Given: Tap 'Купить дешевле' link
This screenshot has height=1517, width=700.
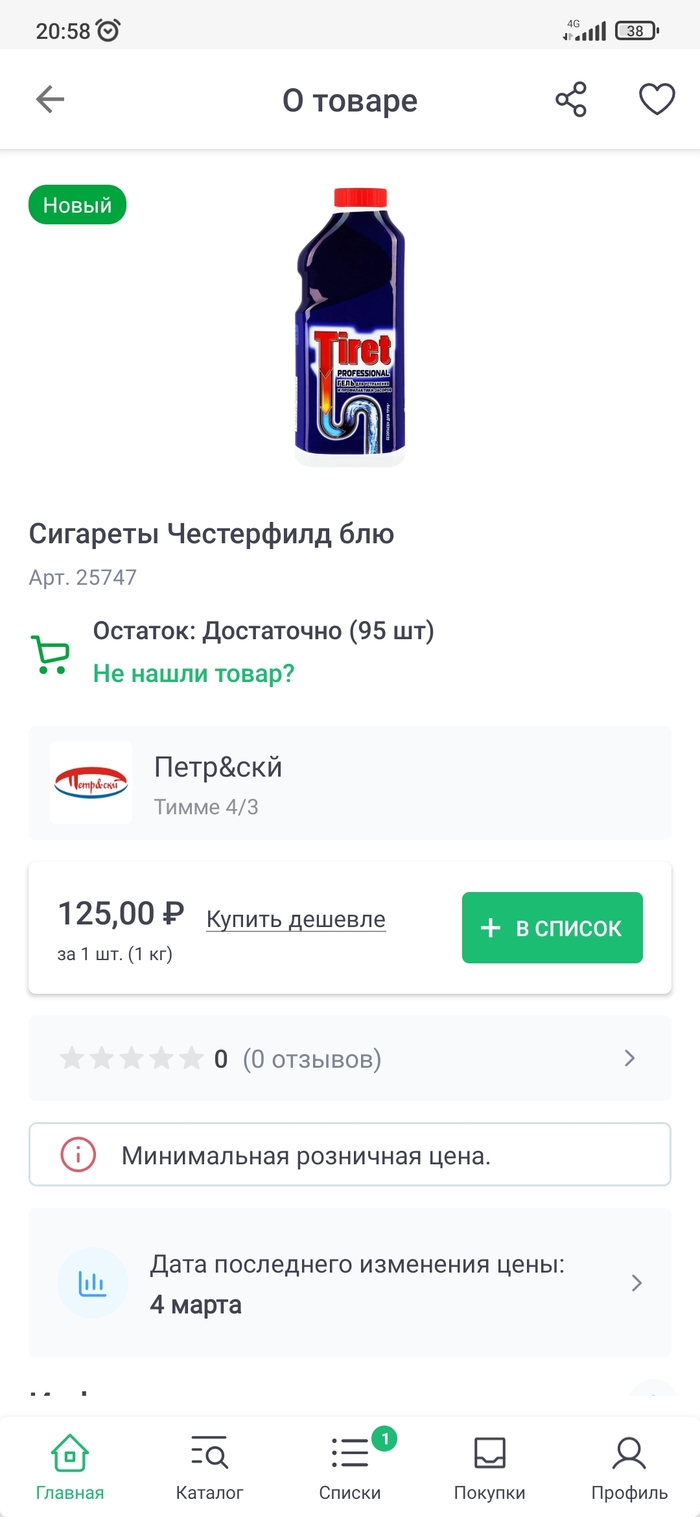Looking at the screenshot, I should (x=295, y=919).
